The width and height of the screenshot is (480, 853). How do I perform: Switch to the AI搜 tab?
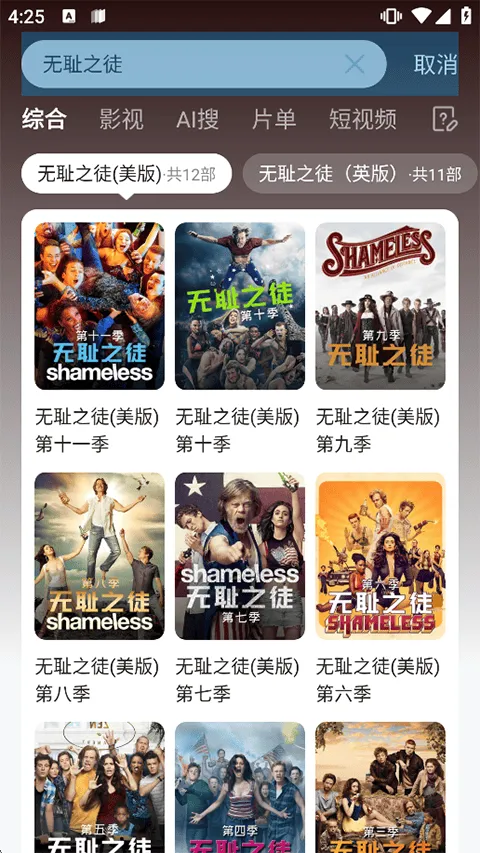click(198, 119)
